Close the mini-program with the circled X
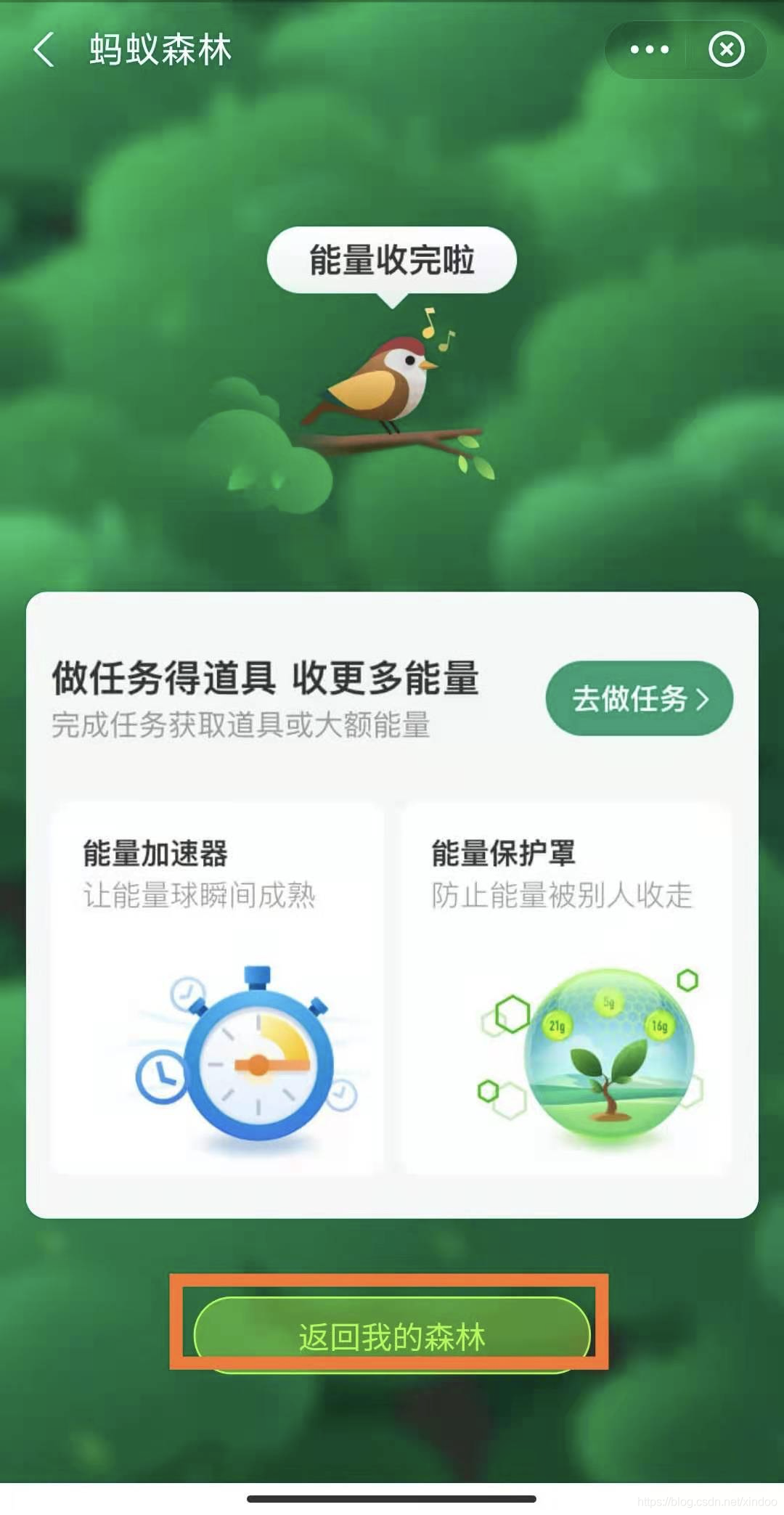Viewport: 784px width, 1515px height. [x=726, y=49]
